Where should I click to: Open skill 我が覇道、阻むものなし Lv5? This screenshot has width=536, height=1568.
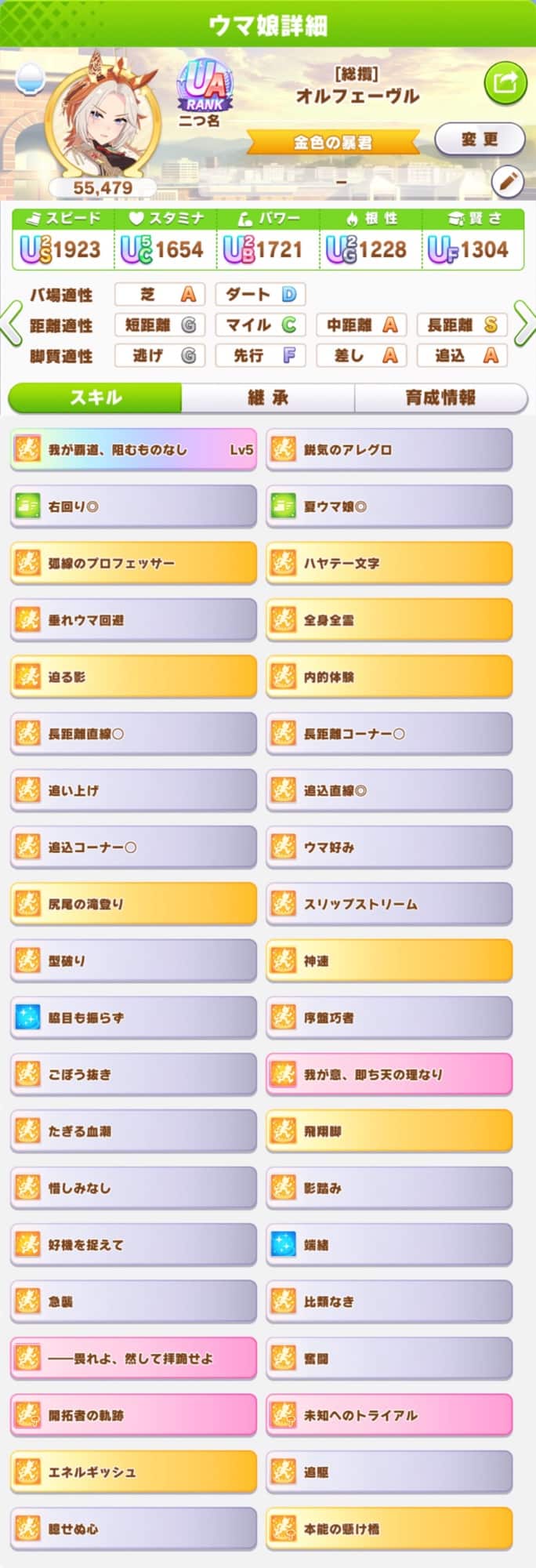click(133, 449)
